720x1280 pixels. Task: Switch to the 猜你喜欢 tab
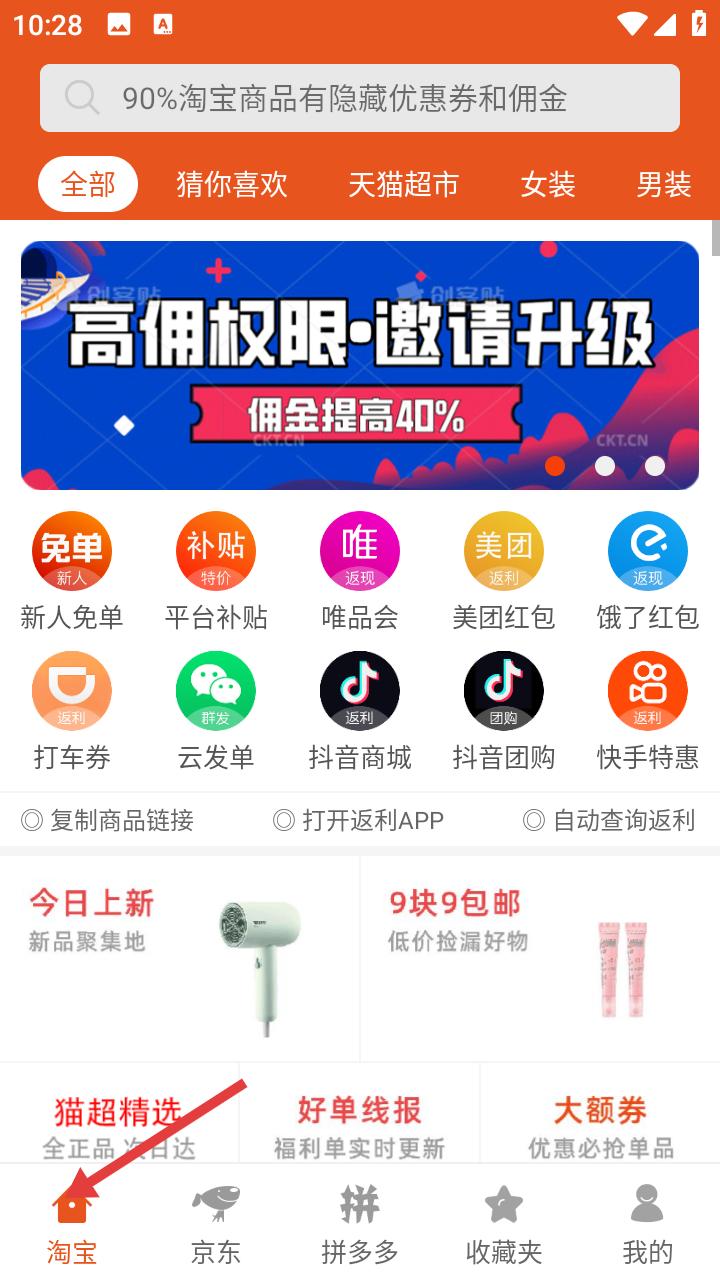[x=232, y=185]
